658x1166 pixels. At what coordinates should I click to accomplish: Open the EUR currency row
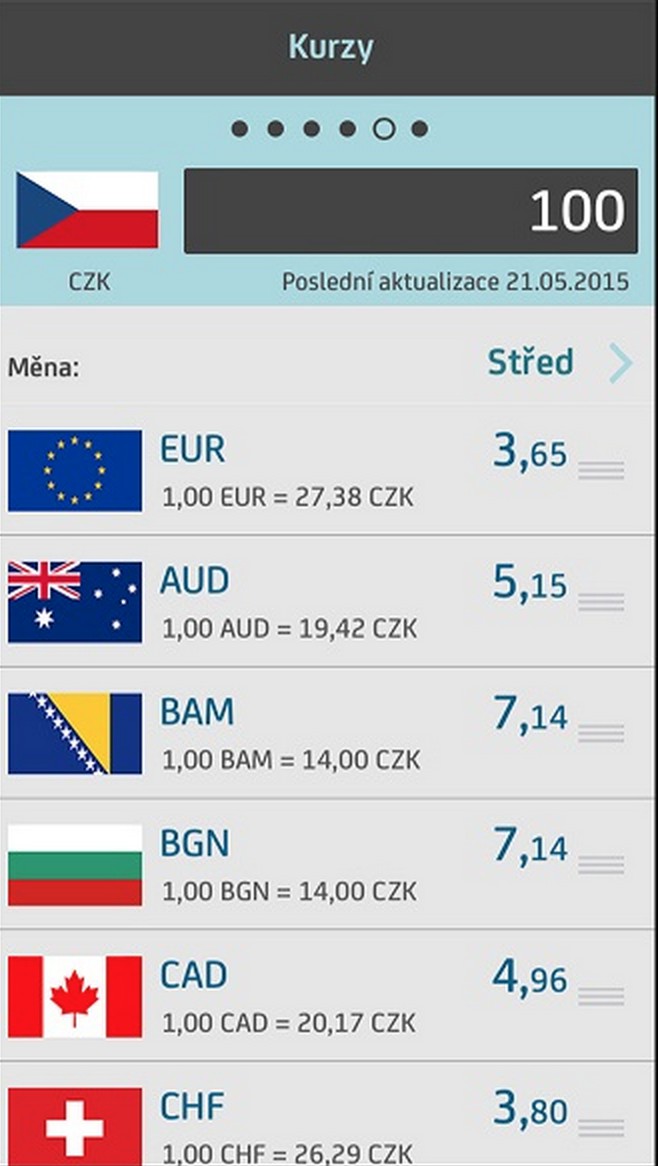[x=329, y=470]
